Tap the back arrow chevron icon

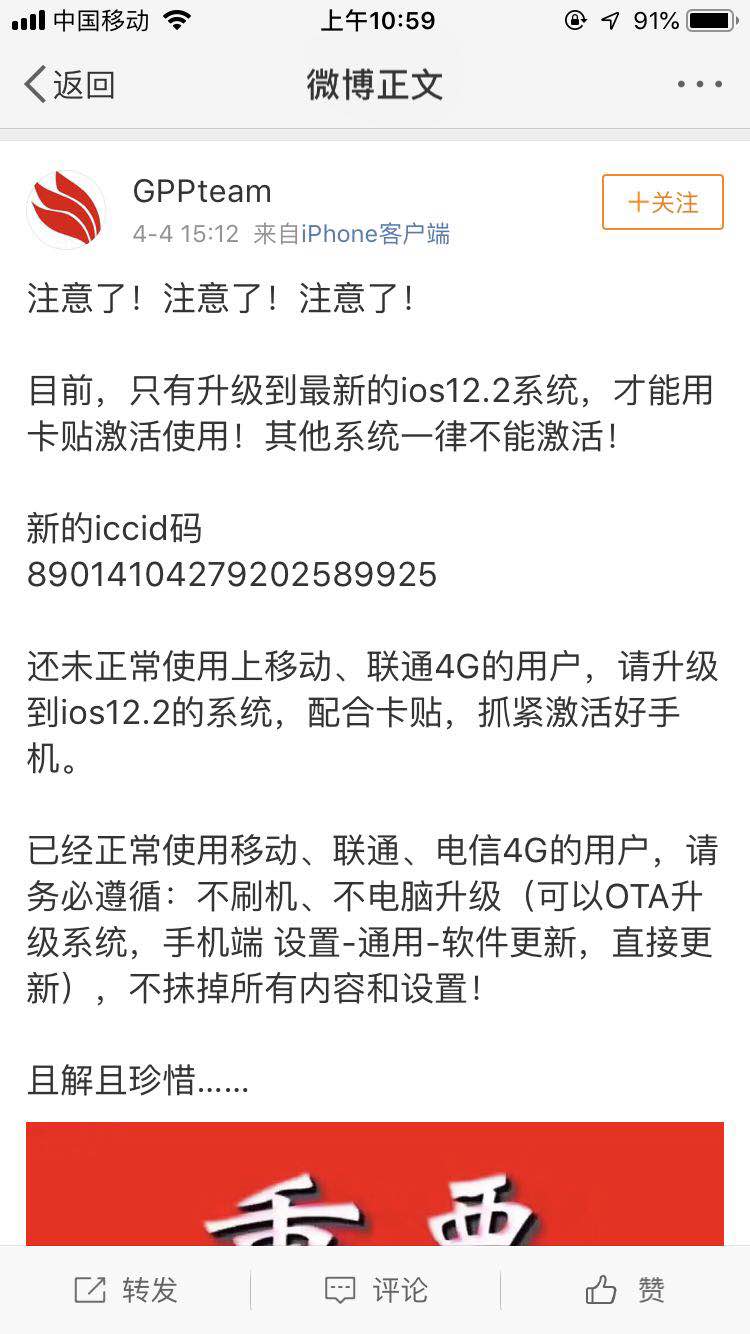33,85
